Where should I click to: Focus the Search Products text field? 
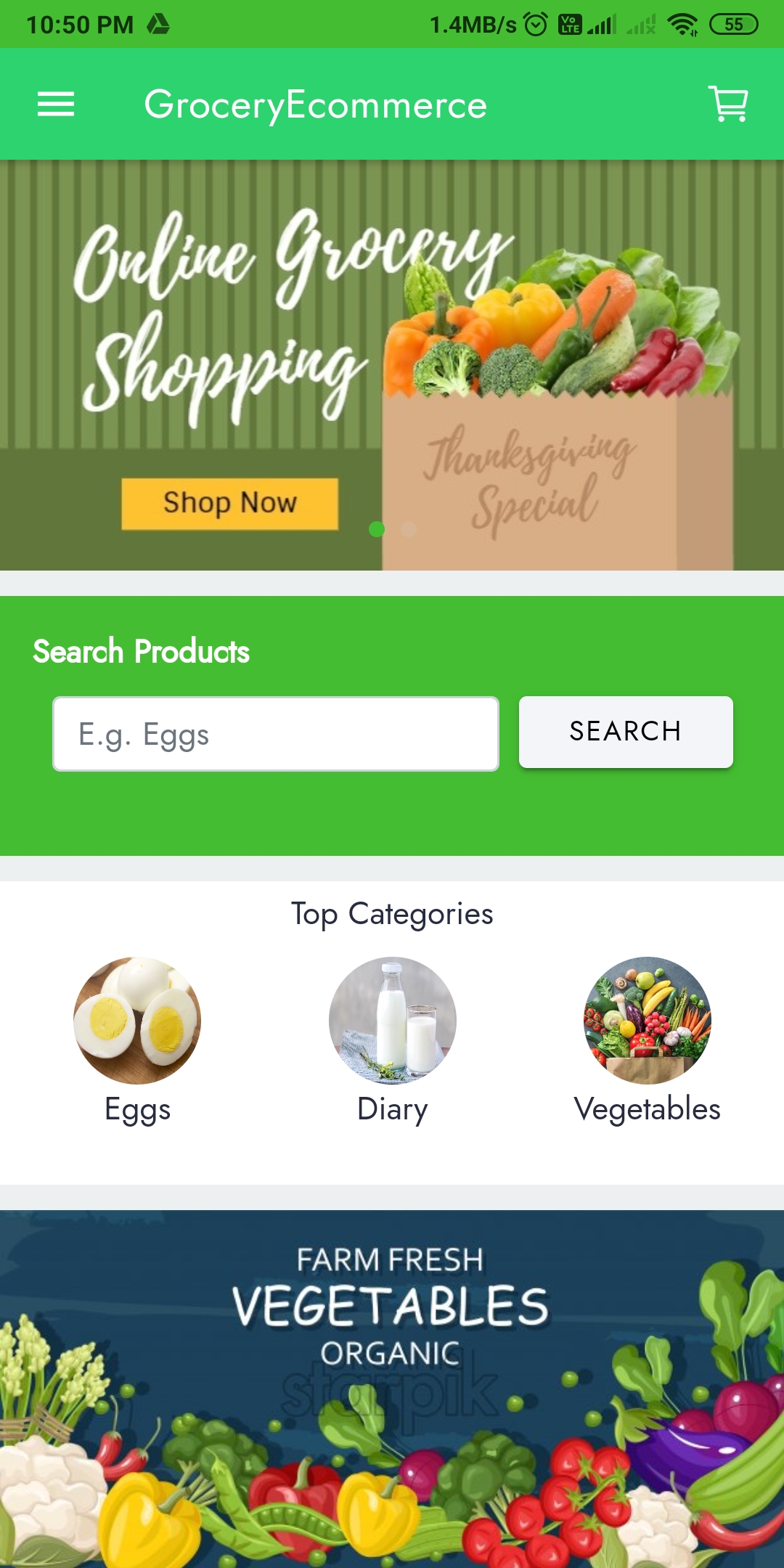276,734
